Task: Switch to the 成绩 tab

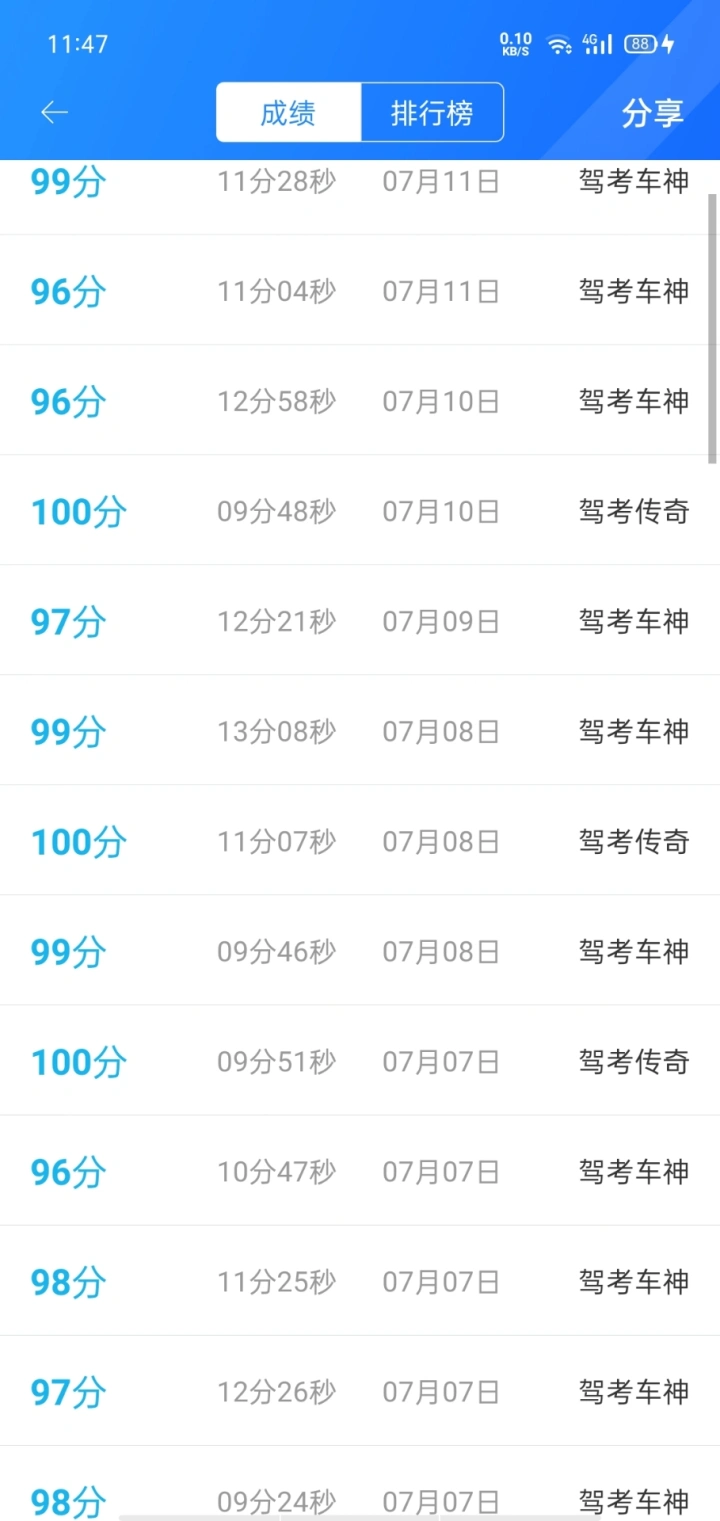Action: [288, 113]
